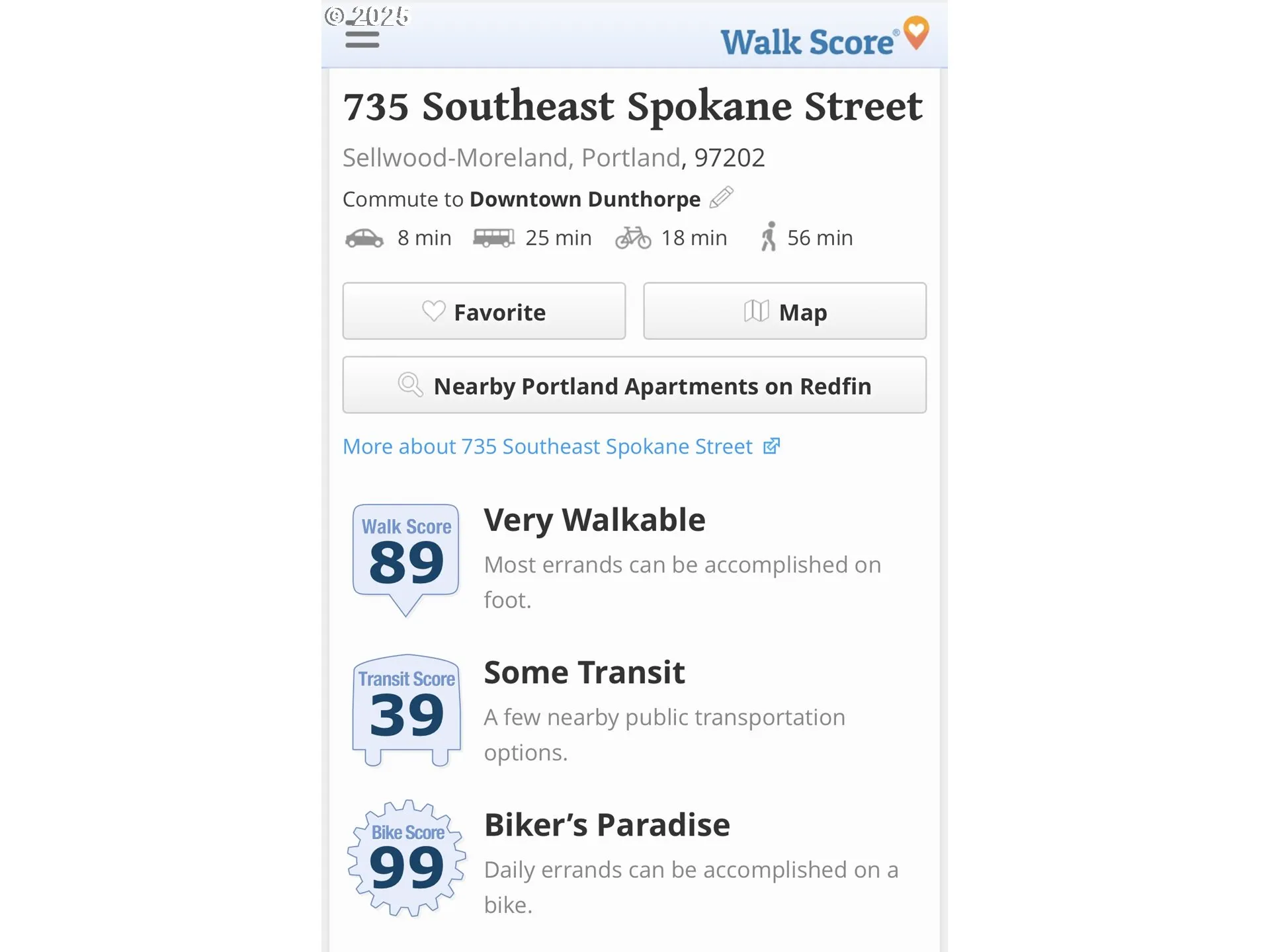Open the Map view

[784, 311]
